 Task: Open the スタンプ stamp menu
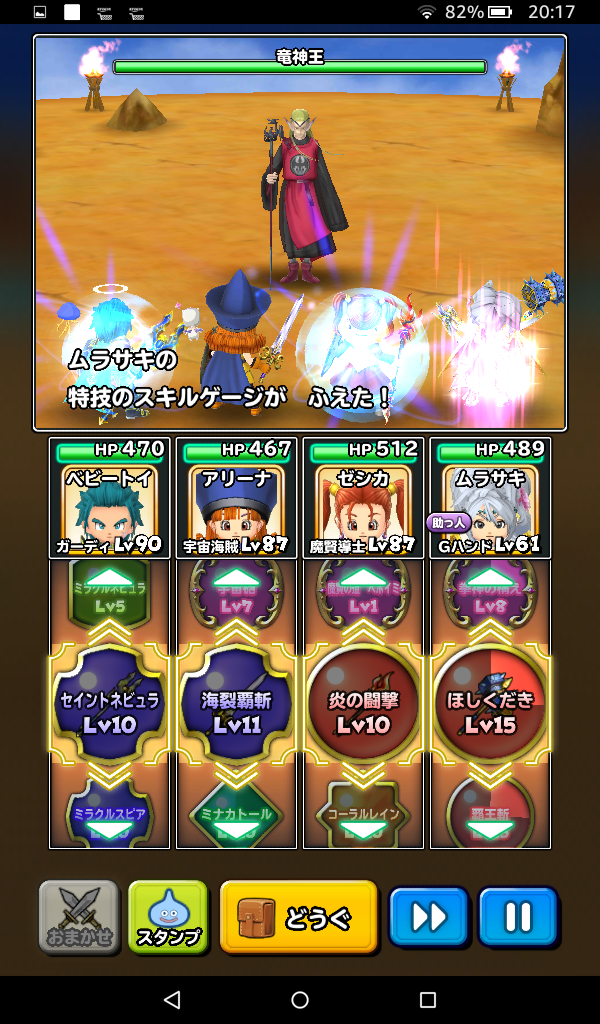tap(168, 916)
